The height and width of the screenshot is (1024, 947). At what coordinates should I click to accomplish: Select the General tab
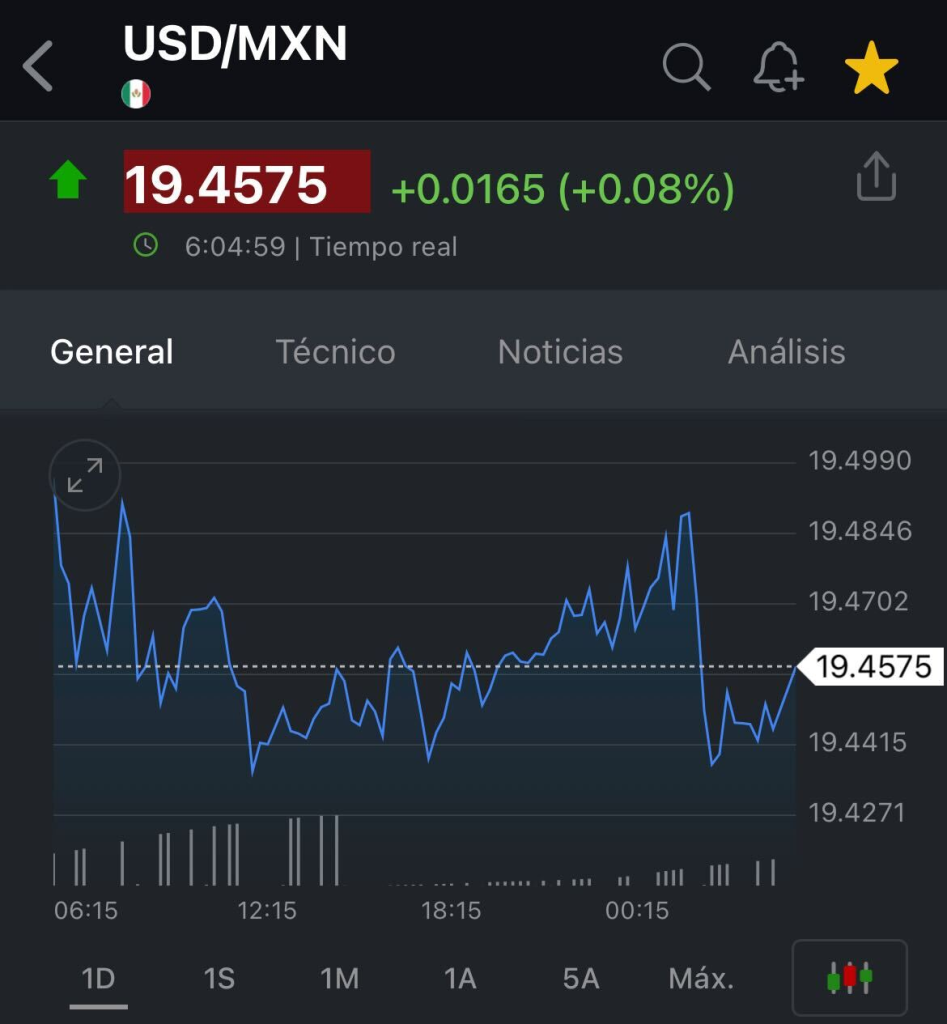tap(112, 352)
